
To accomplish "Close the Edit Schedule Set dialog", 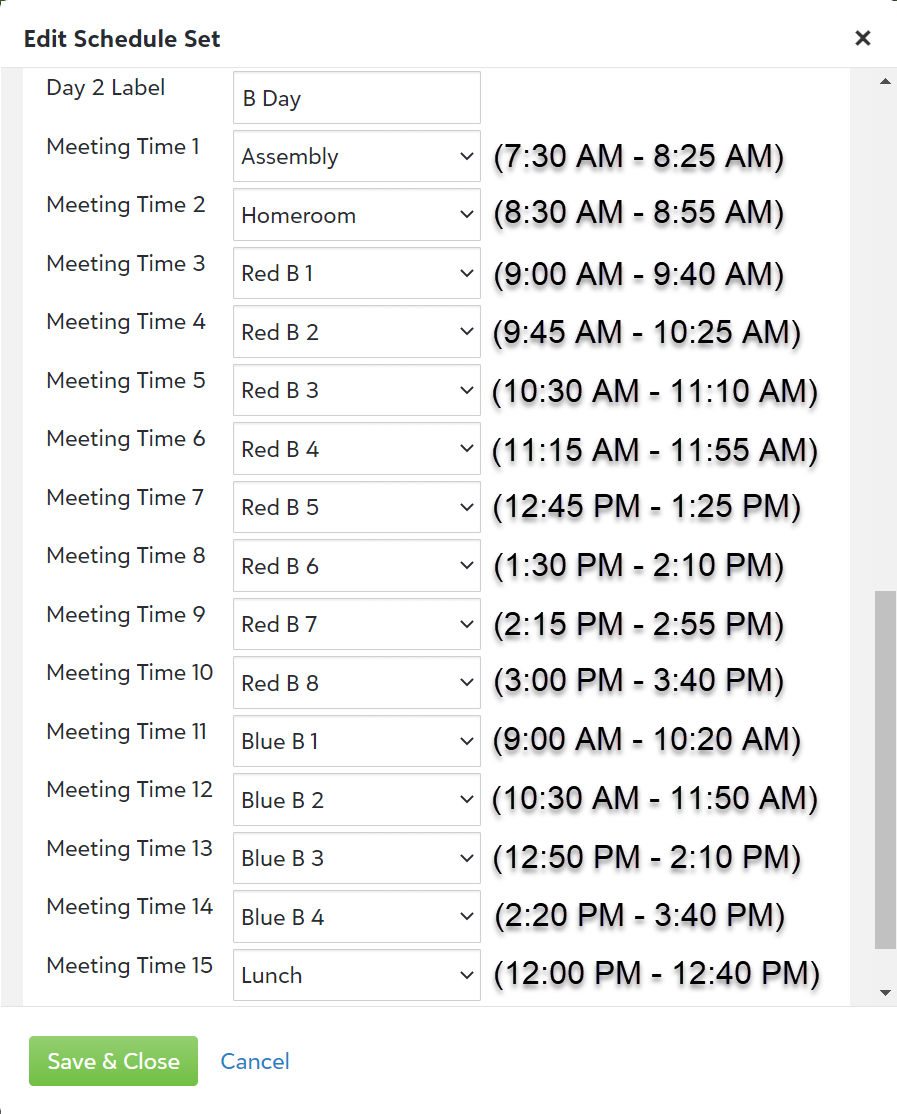I will coord(862,39).
